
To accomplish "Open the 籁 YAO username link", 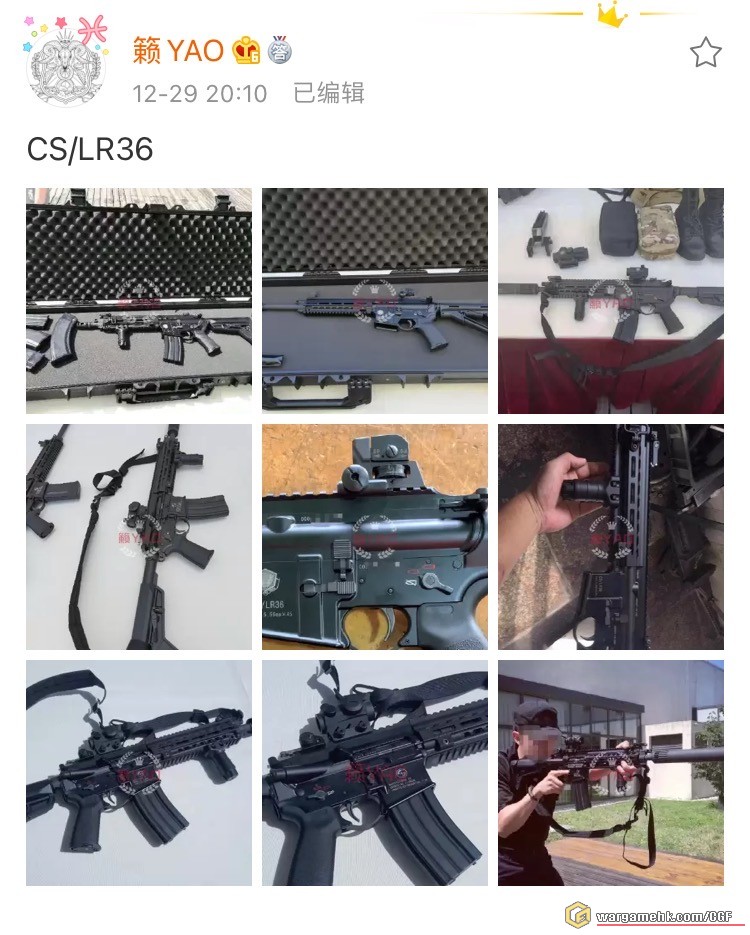I will (x=179, y=50).
